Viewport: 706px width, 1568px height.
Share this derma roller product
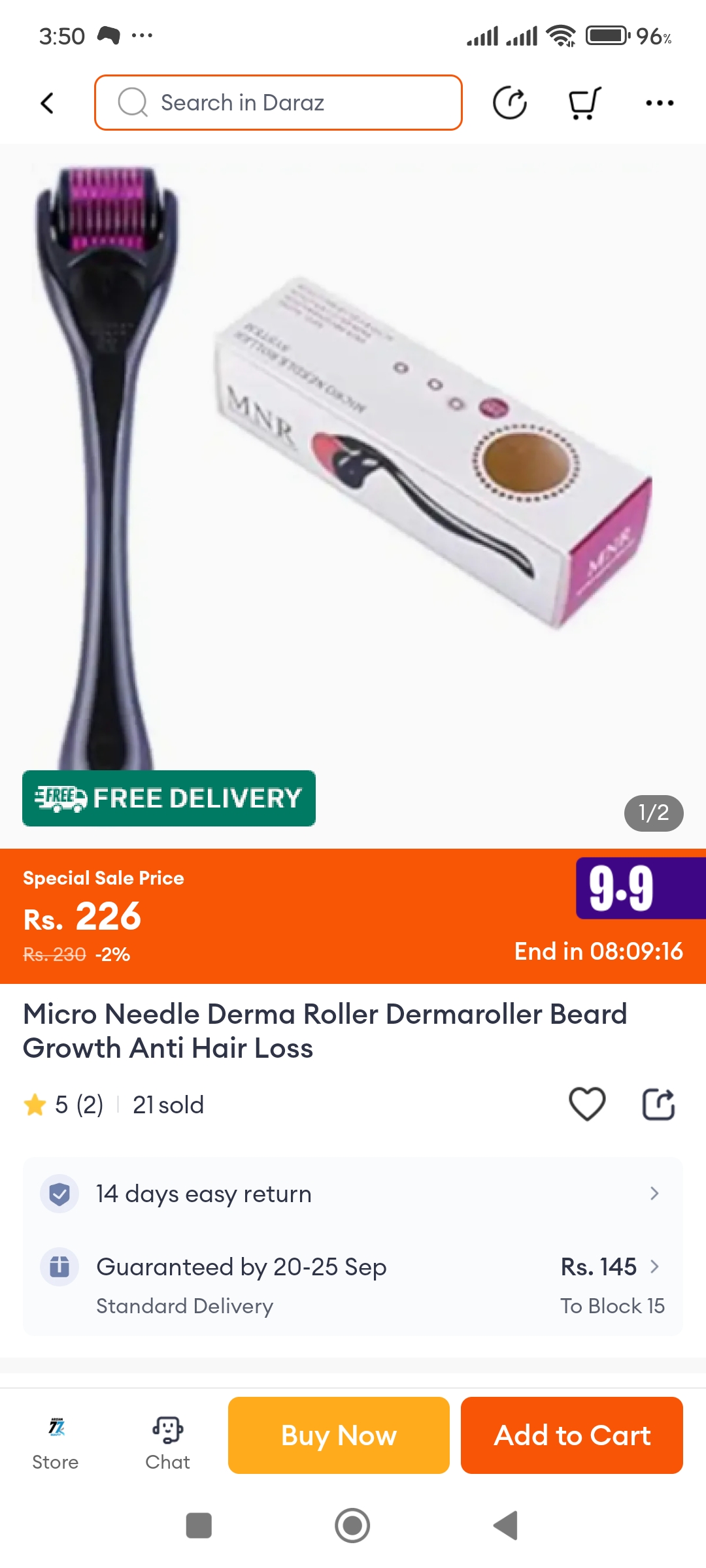(x=658, y=1104)
